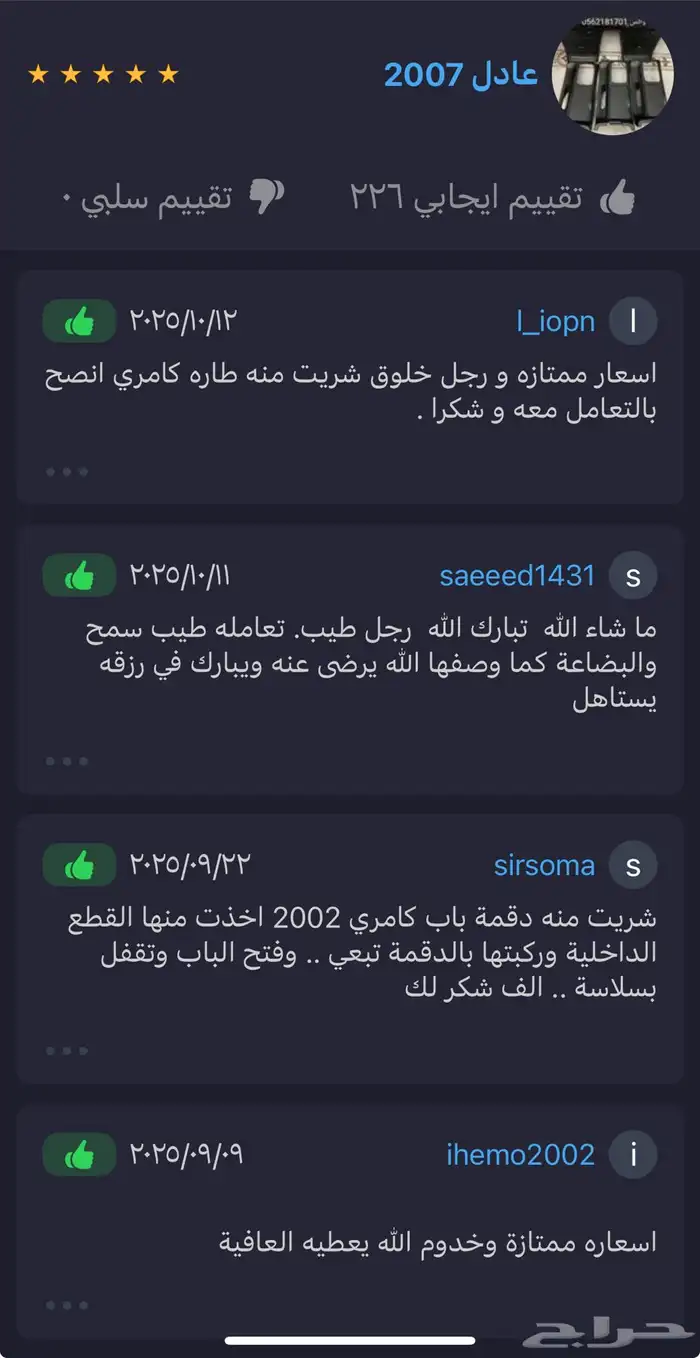Show negative ratings (تقييم سلبي)

point(172,198)
